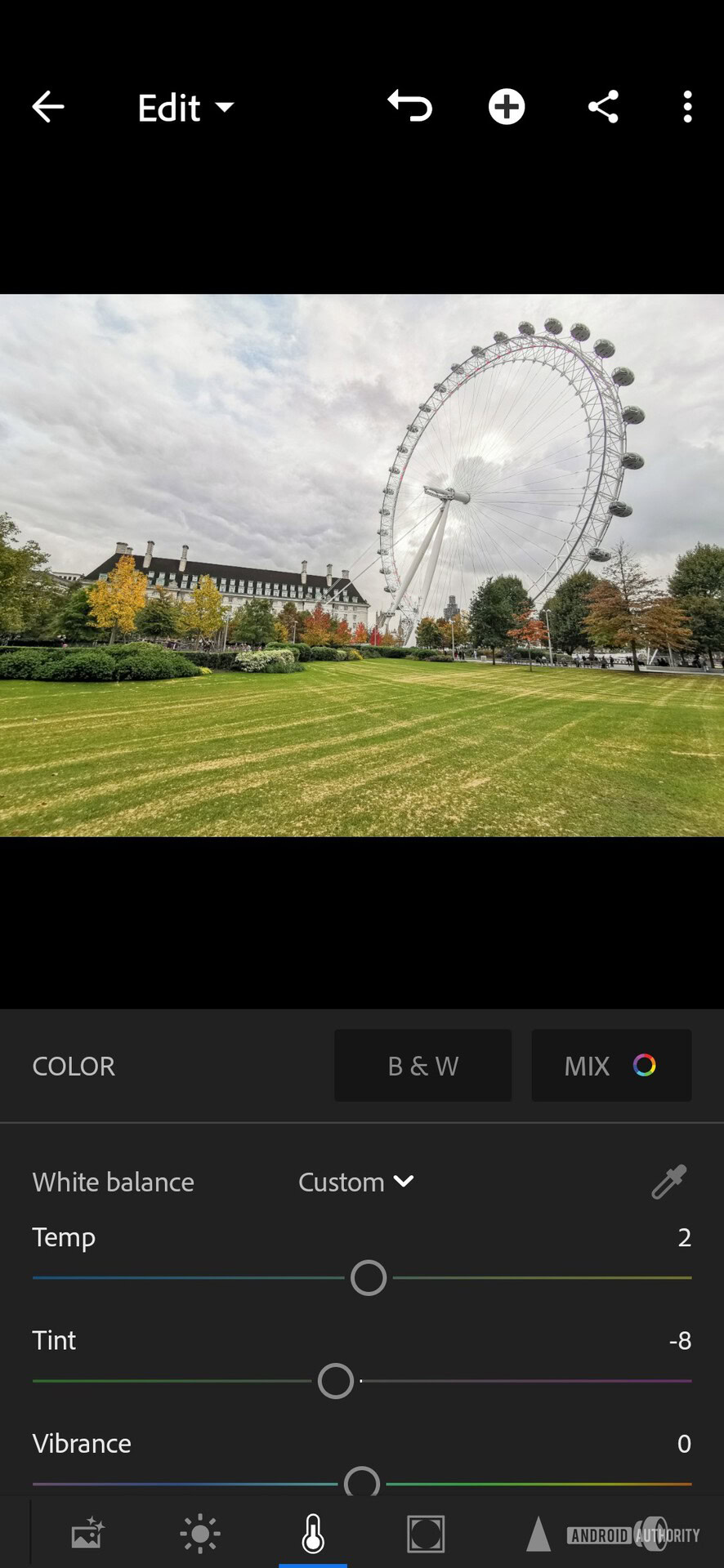724x1568 pixels.
Task: Open the presets tool with sparkle
Action: (87, 1534)
